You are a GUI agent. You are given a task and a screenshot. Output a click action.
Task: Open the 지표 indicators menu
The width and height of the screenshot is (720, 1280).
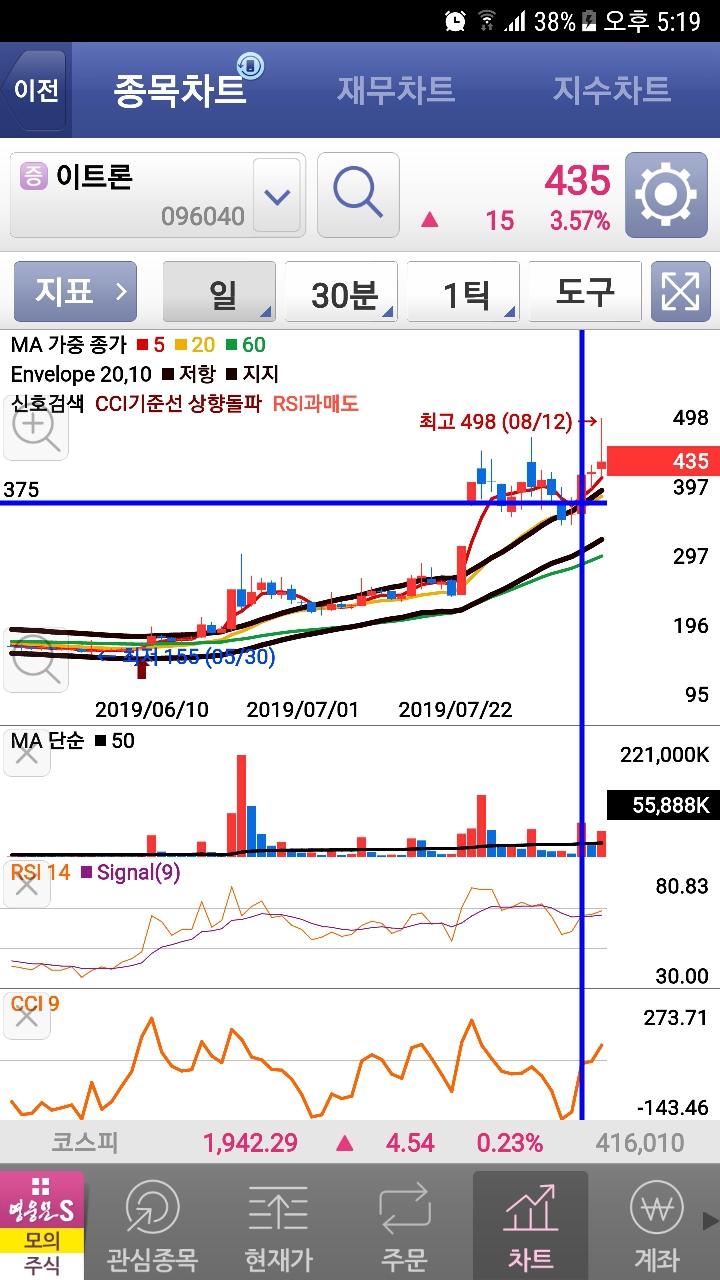75,292
